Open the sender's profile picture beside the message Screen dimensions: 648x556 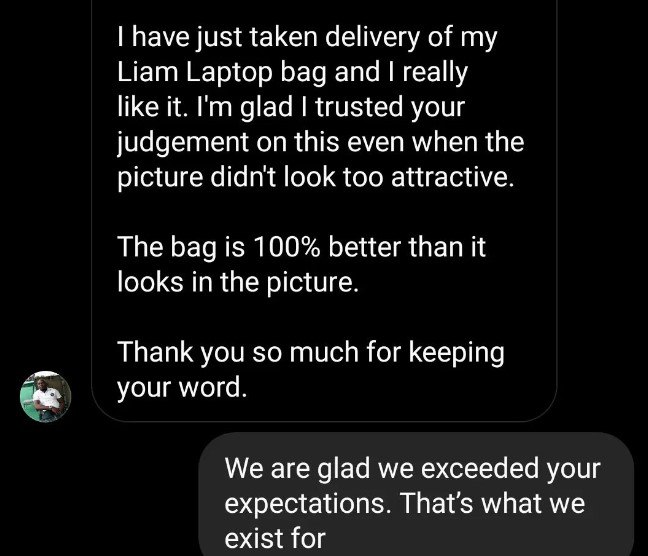click(47, 395)
